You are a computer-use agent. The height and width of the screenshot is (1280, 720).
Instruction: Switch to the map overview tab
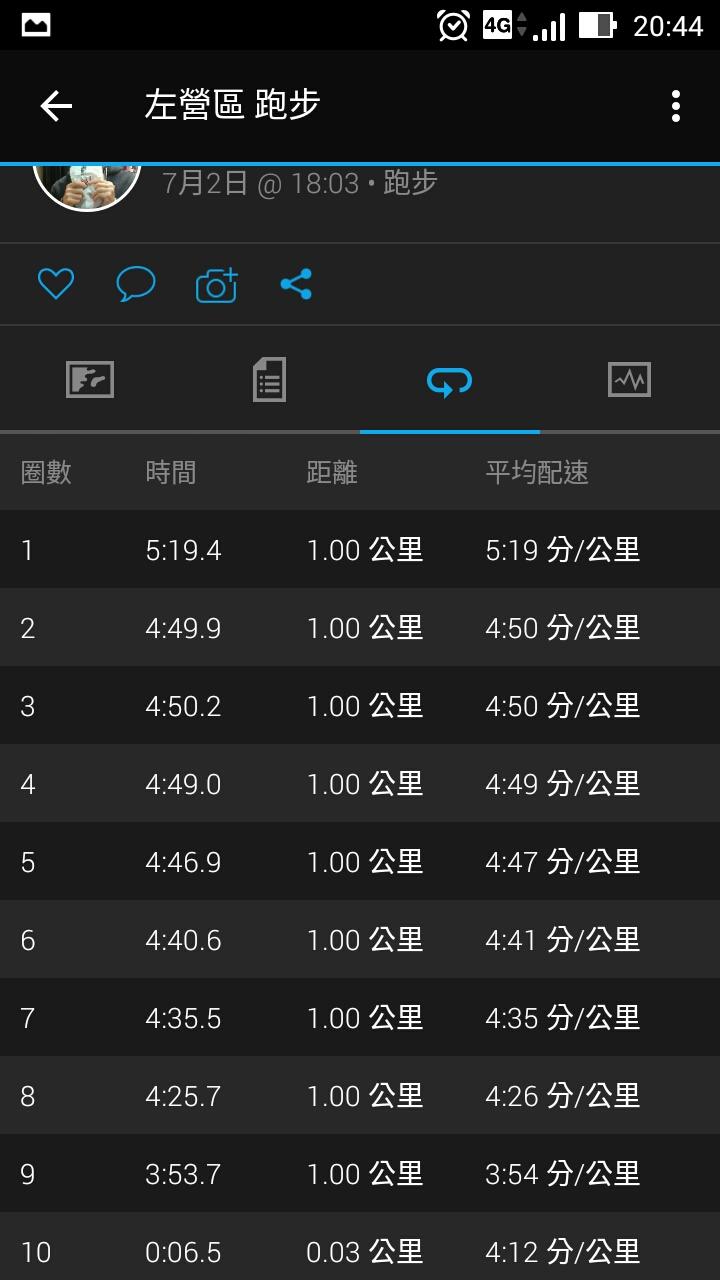(90, 380)
